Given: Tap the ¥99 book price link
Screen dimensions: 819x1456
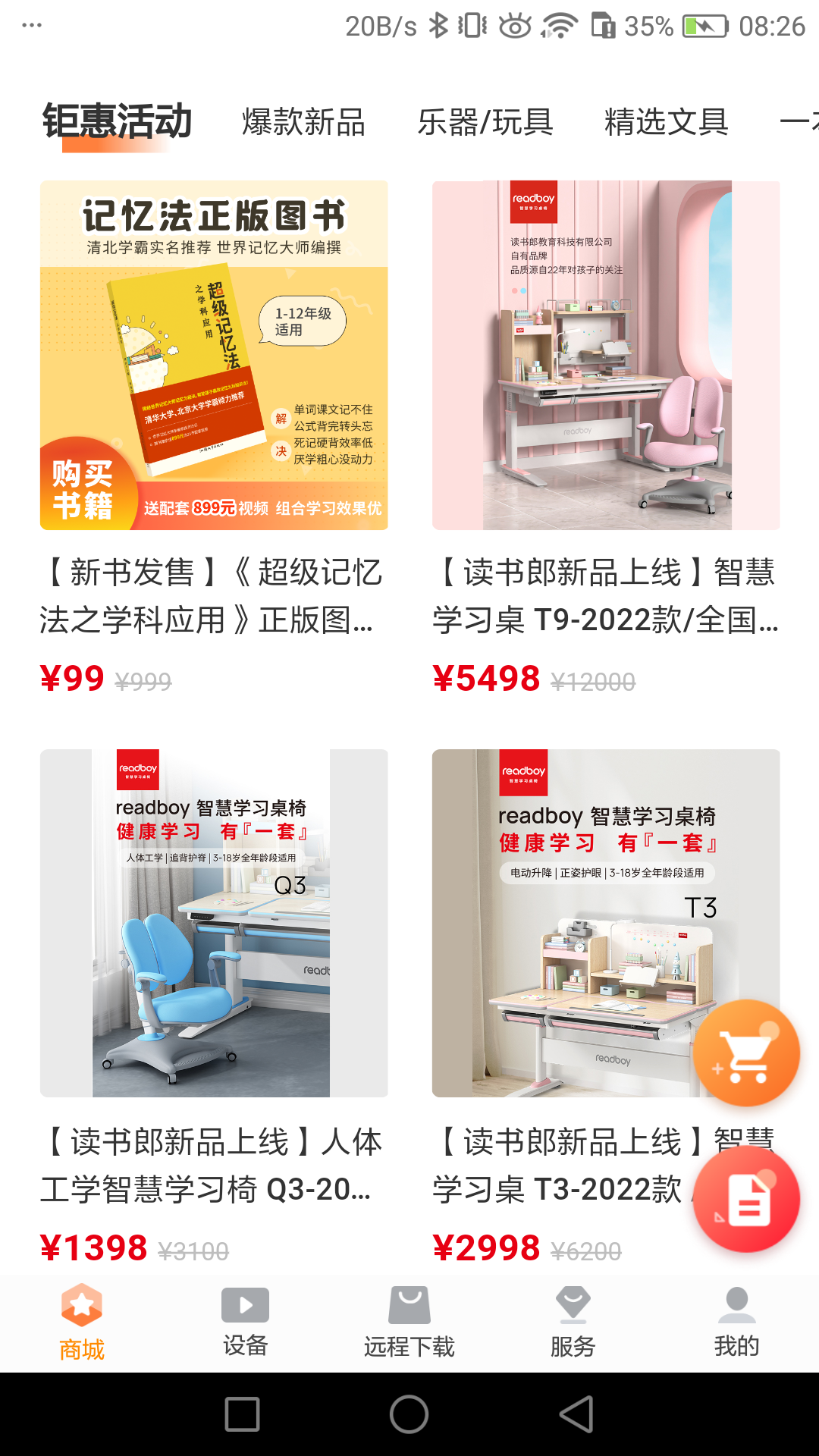Looking at the screenshot, I should pyautogui.click(x=73, y=678).
